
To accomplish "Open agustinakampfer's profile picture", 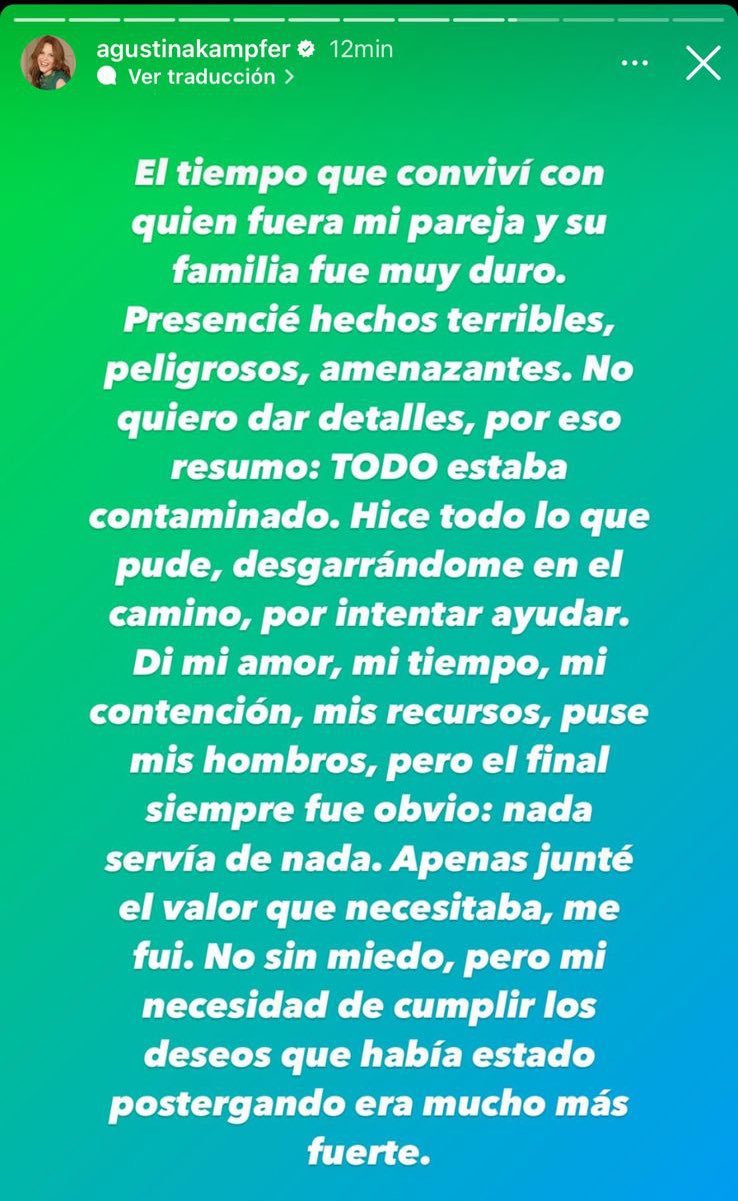I will coord(47,62).
